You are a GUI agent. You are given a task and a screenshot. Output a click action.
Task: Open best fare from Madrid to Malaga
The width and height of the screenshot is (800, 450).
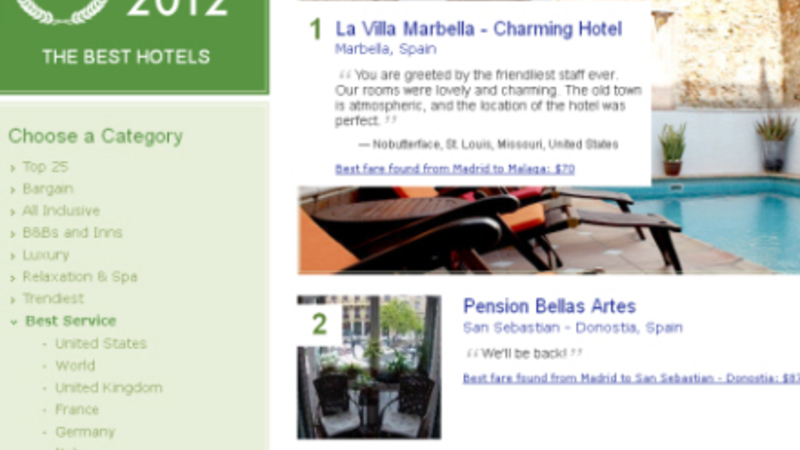point(455,169)
